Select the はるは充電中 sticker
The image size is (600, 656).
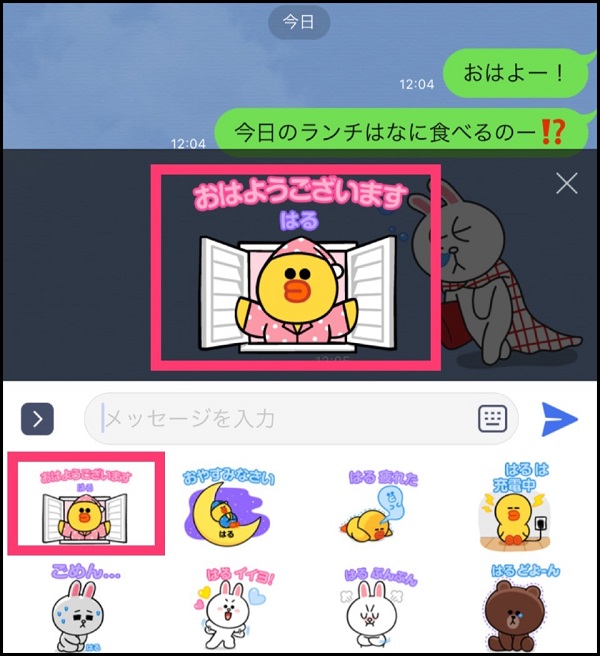click(515, 503)
